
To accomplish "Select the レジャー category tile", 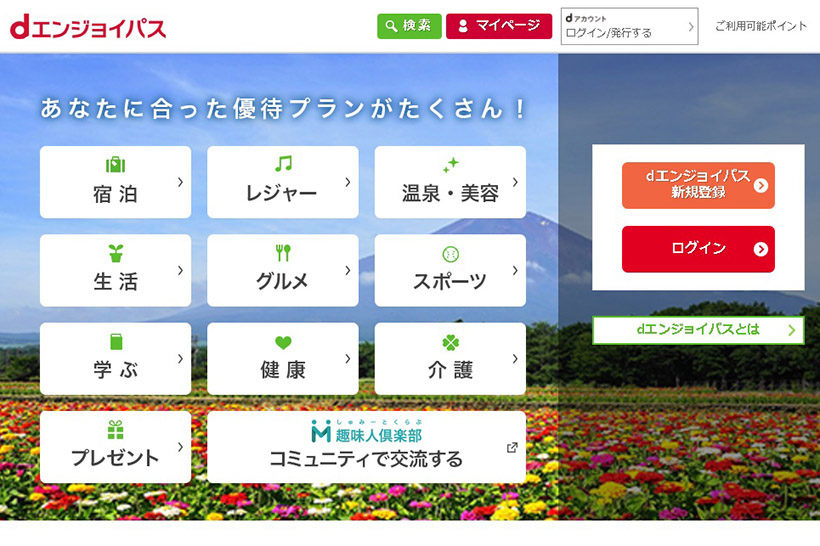I will [282, 182].
